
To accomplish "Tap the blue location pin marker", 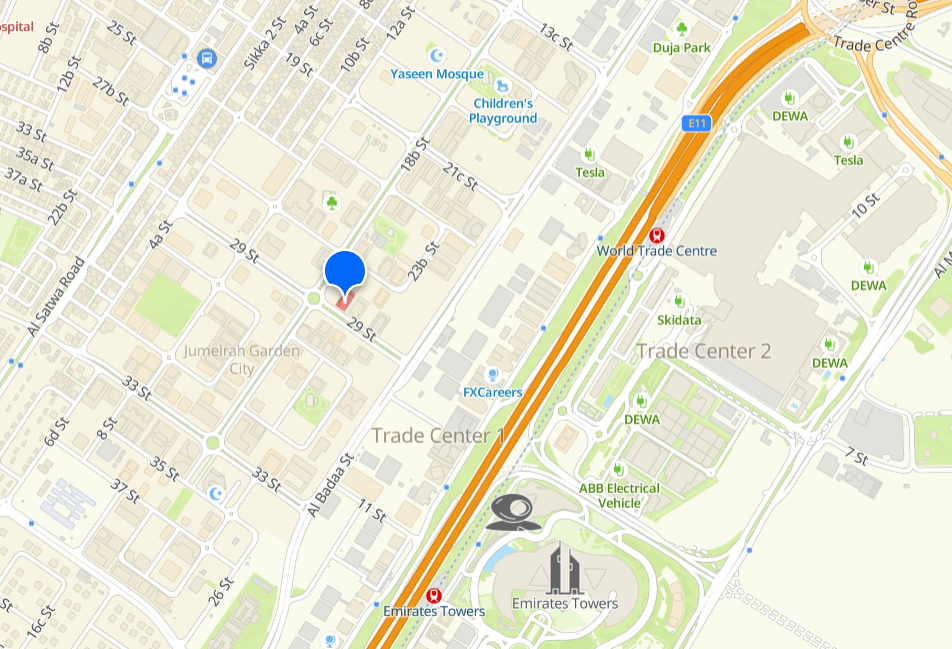I will (345, 272).
